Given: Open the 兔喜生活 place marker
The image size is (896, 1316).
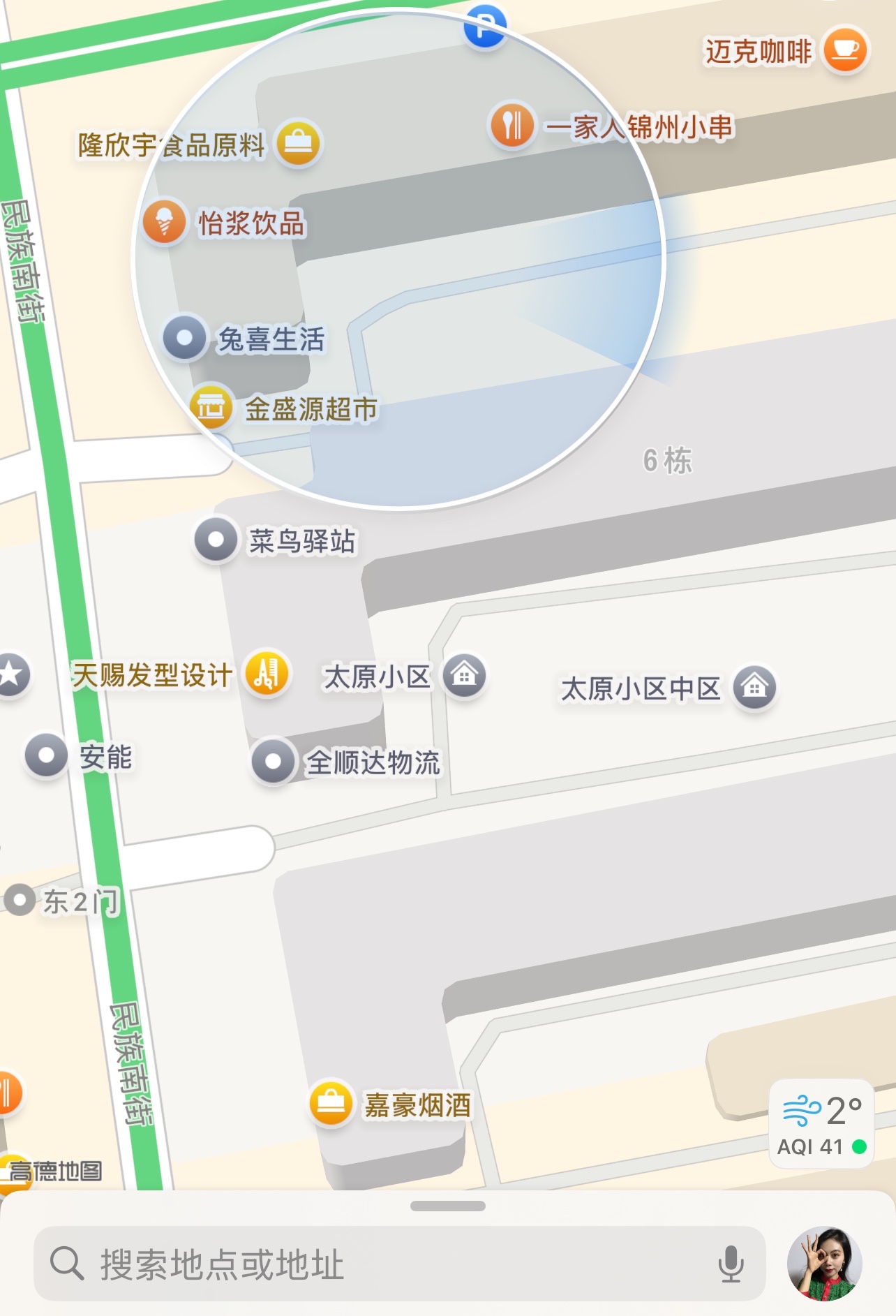Looking at the screenshot, I should (x=185, y=338).
